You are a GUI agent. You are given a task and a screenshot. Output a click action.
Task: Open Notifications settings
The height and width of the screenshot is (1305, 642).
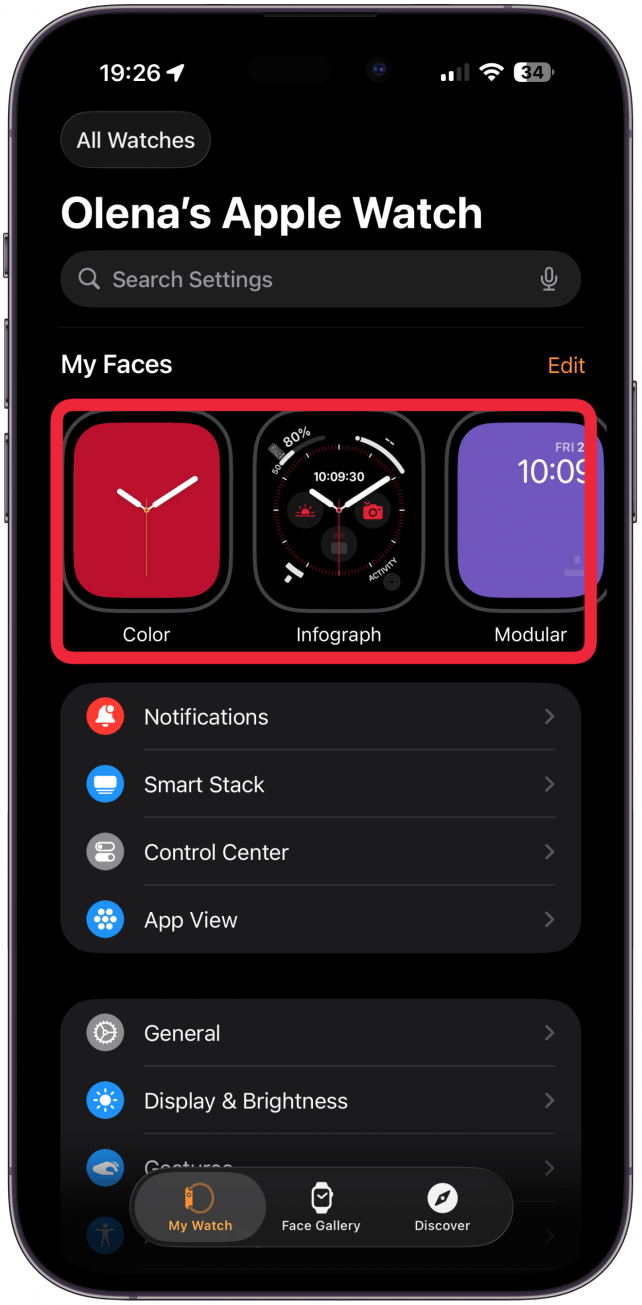320,717
